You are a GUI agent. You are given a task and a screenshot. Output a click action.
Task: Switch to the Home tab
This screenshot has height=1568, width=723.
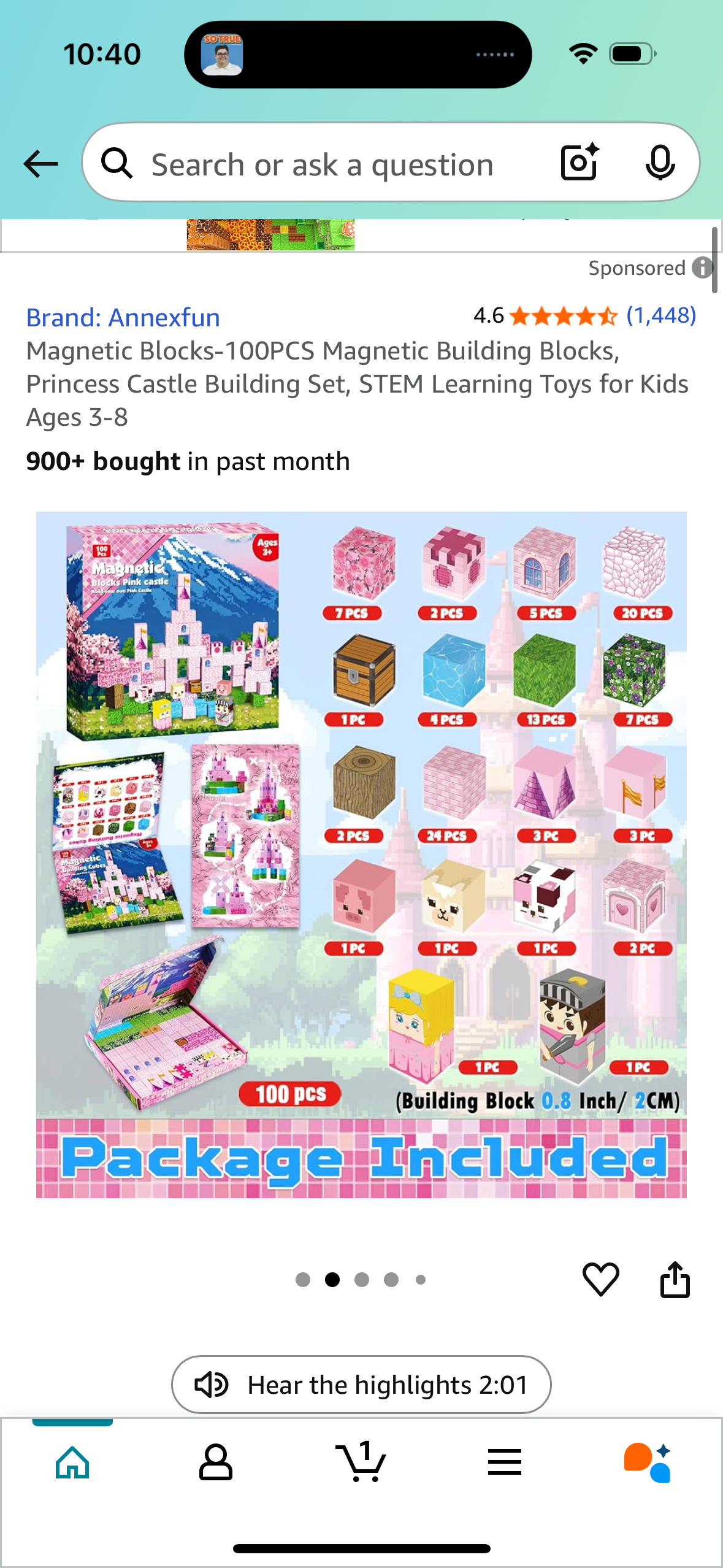72,1462
